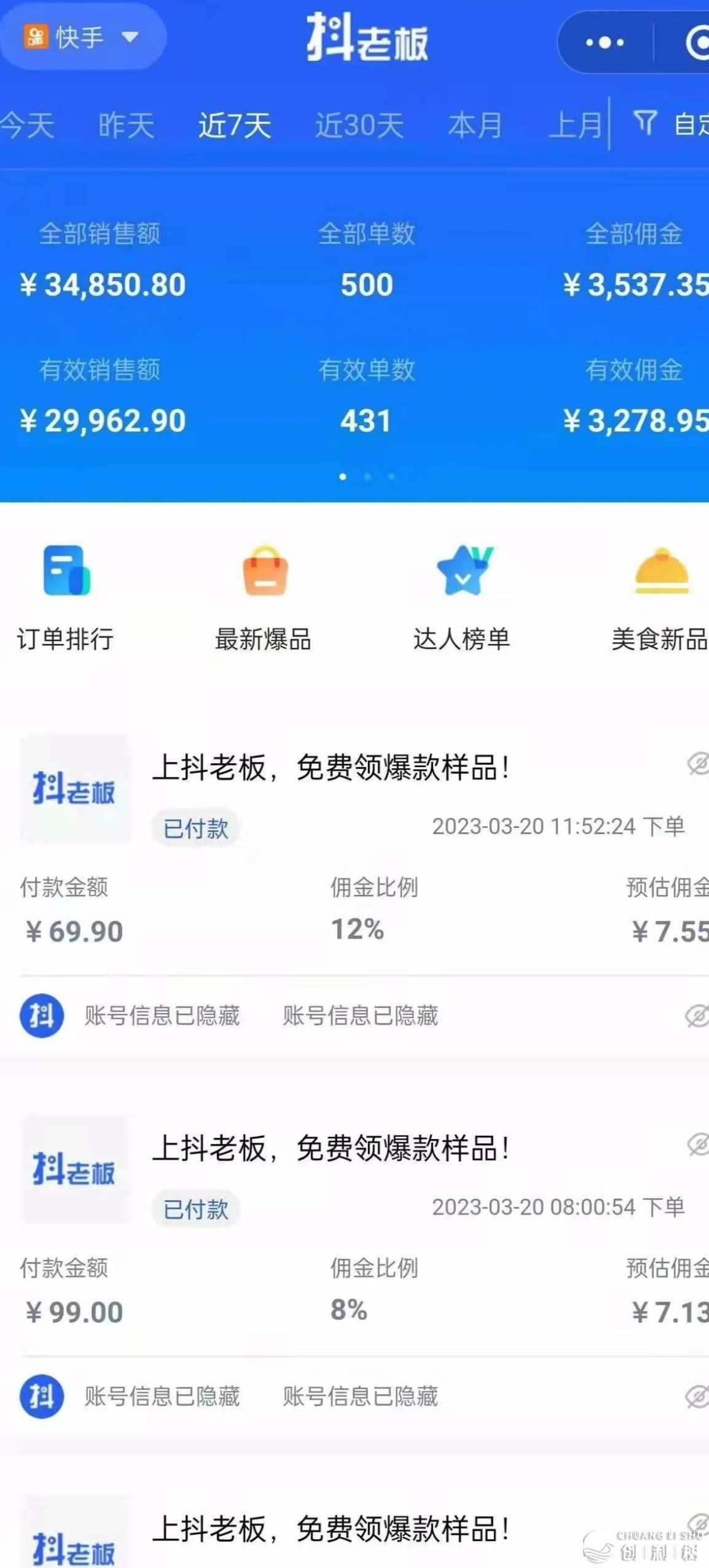Viewport: 709px width, 1568px height.
Task: Reveal account info for the ¥99.00 order
Action: pos(696,1396)
